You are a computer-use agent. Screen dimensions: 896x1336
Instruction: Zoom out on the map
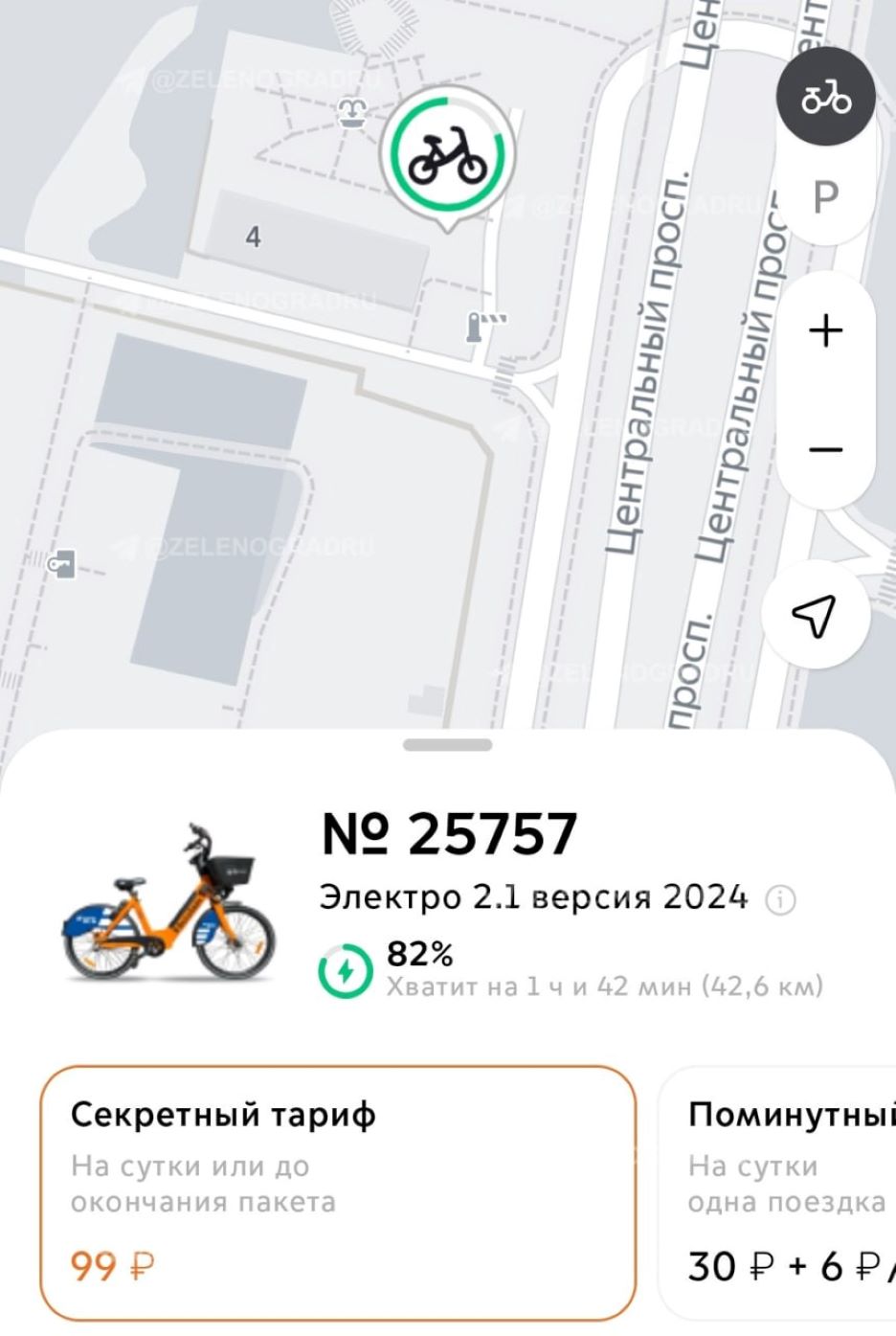[x=825, y=449]
